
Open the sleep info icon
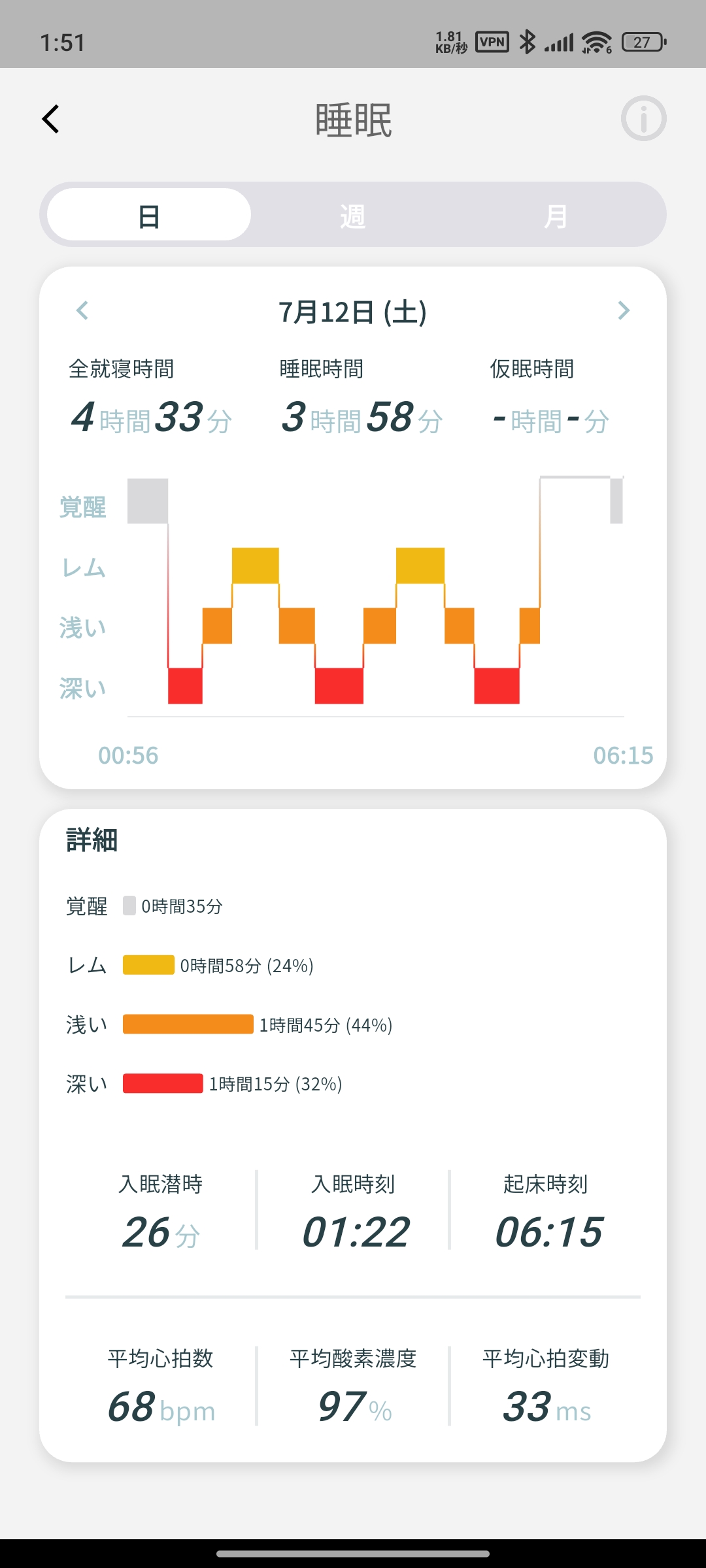(643, 119)
